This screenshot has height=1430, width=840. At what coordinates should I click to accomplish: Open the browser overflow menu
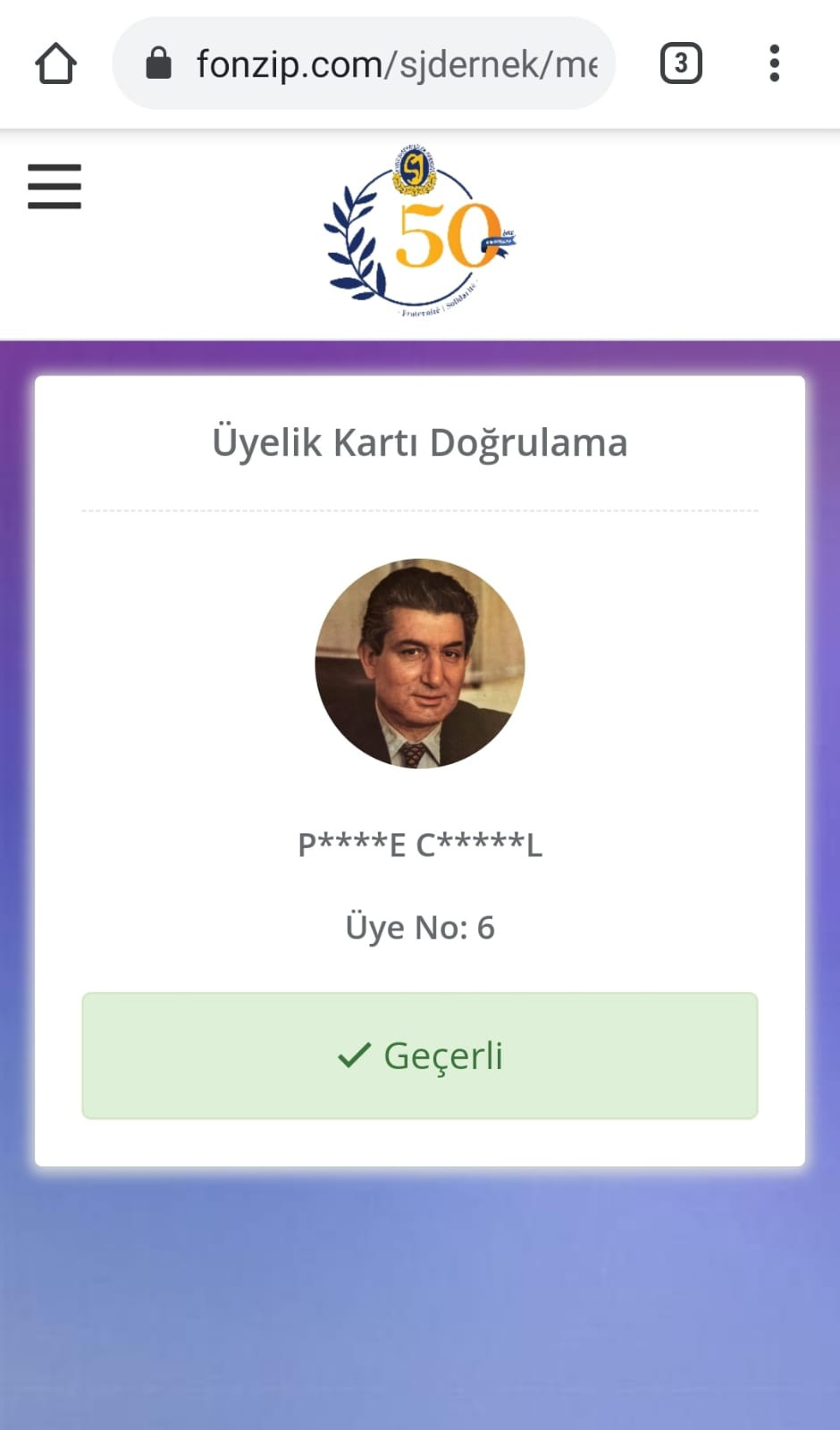[775, 63]
